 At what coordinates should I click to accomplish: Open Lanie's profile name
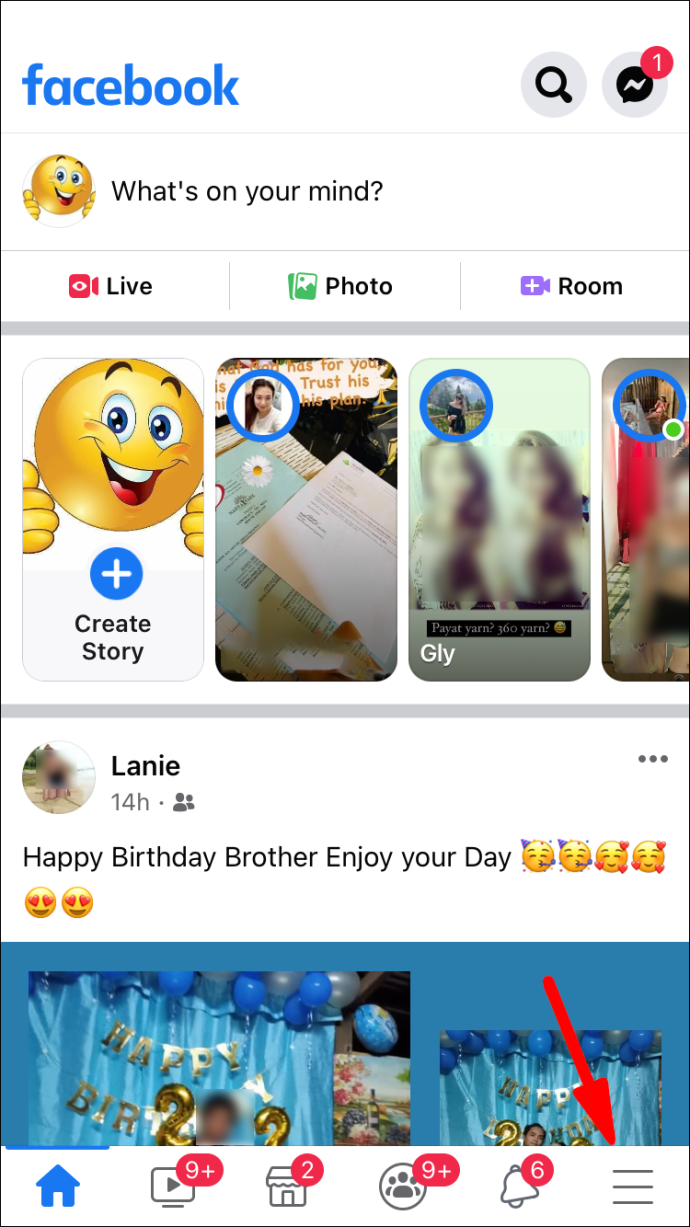145,766
